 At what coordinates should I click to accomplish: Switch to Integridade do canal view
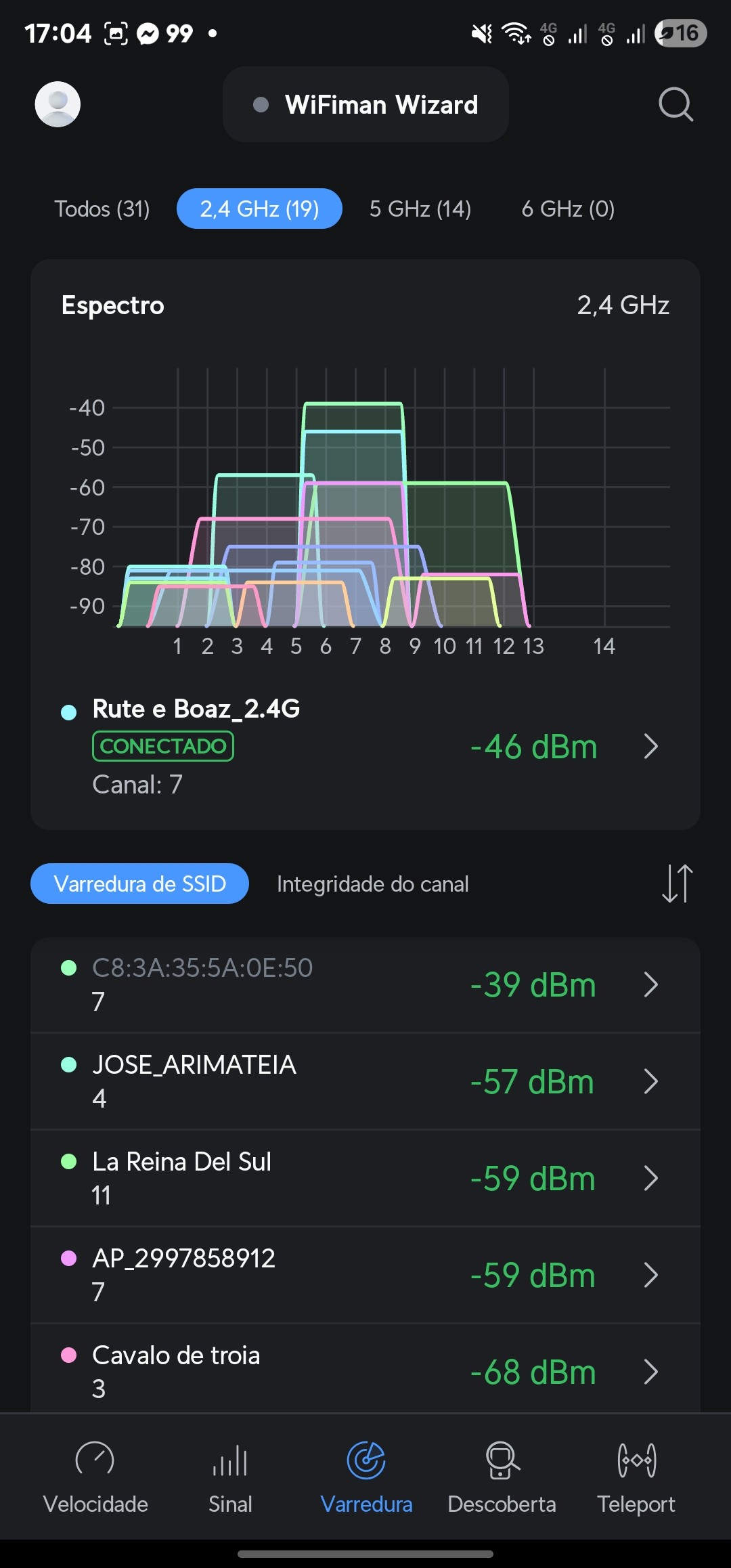point(372,884)
